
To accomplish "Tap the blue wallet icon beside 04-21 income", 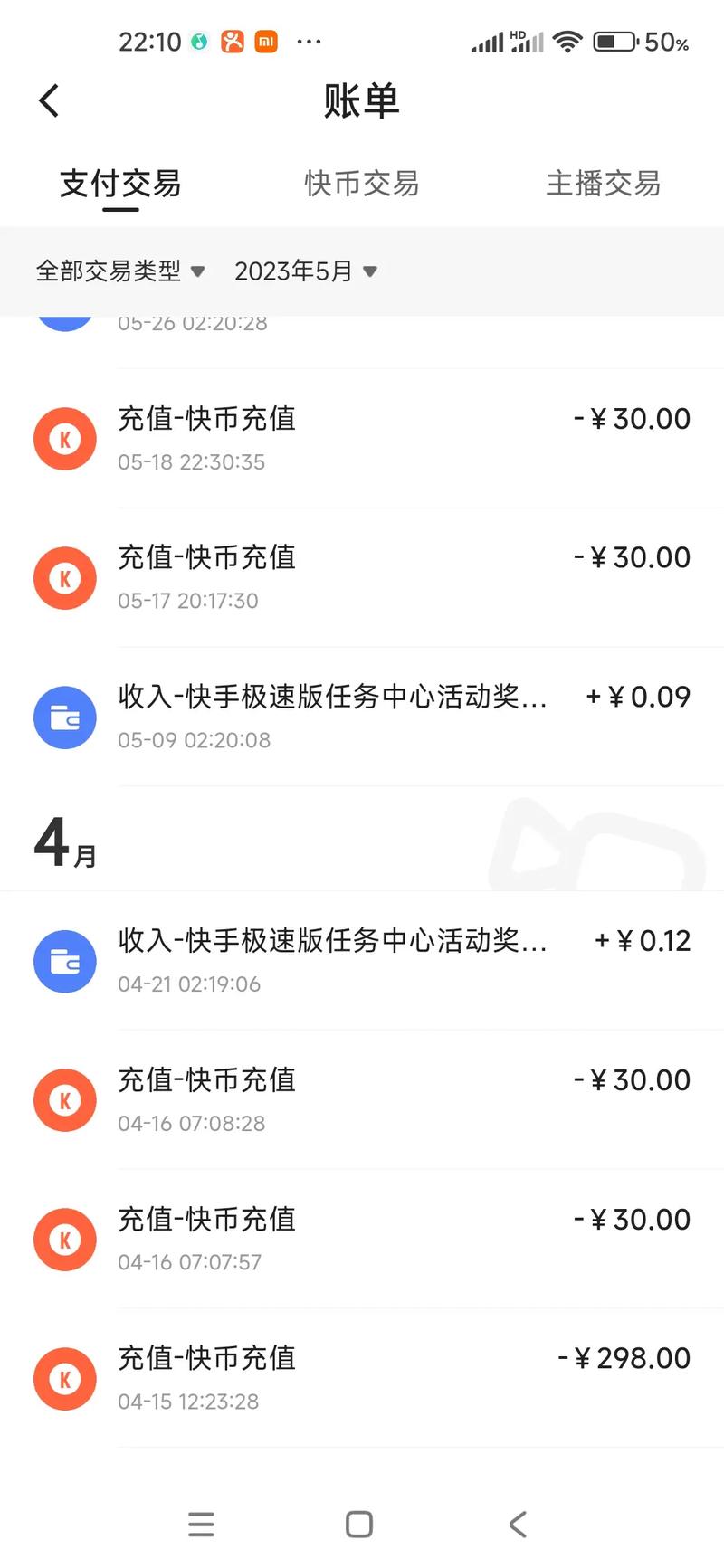I will [64, 962].
